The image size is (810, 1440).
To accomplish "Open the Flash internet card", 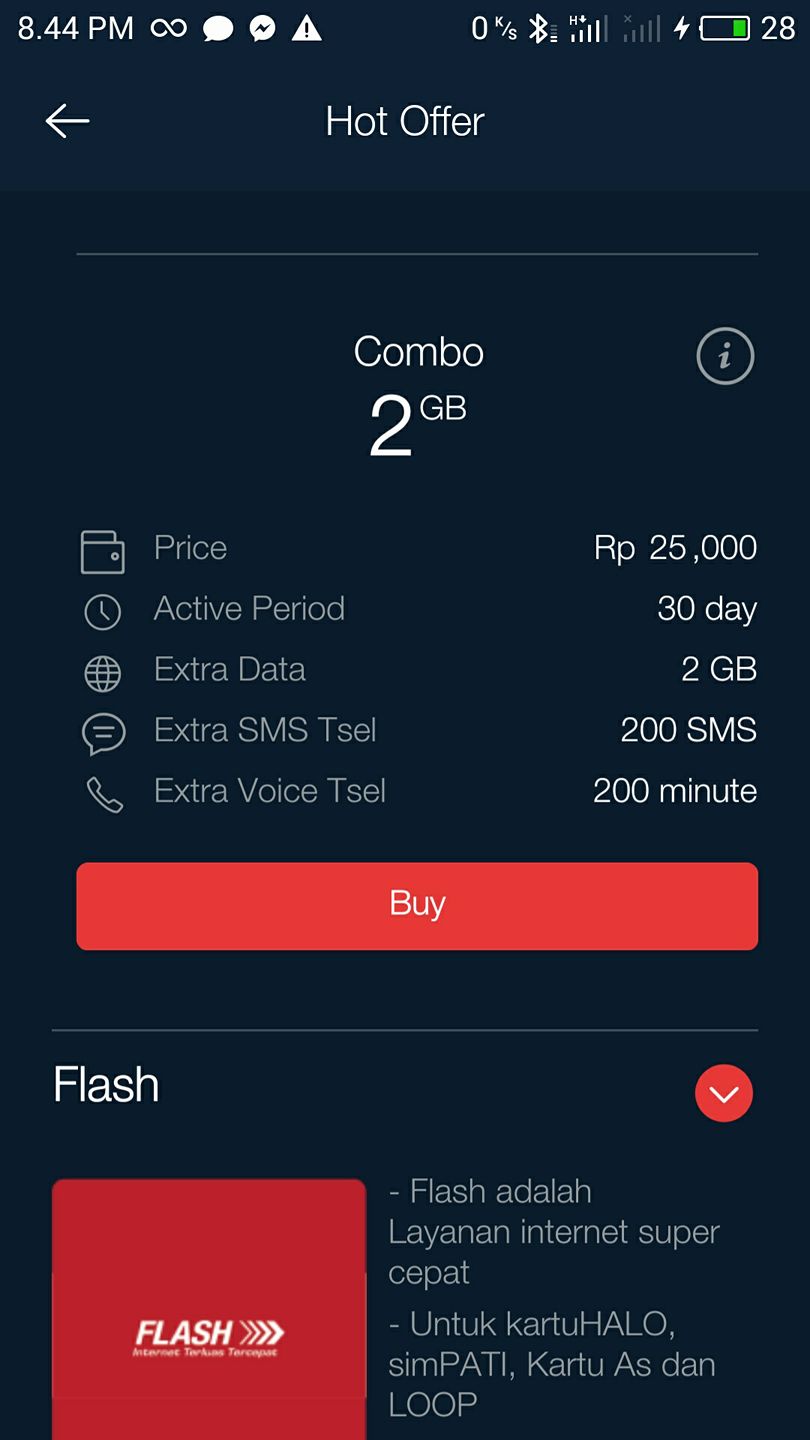I will [x=209, y=1310].
